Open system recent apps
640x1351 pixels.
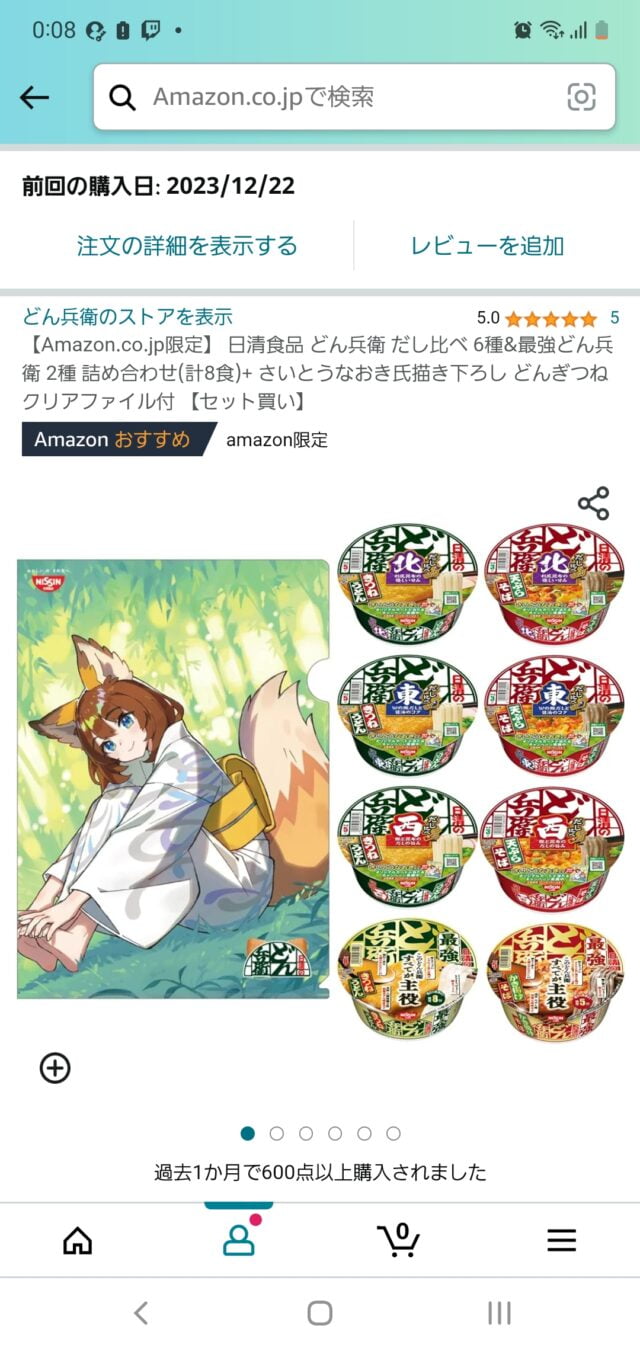point(499,1313)
